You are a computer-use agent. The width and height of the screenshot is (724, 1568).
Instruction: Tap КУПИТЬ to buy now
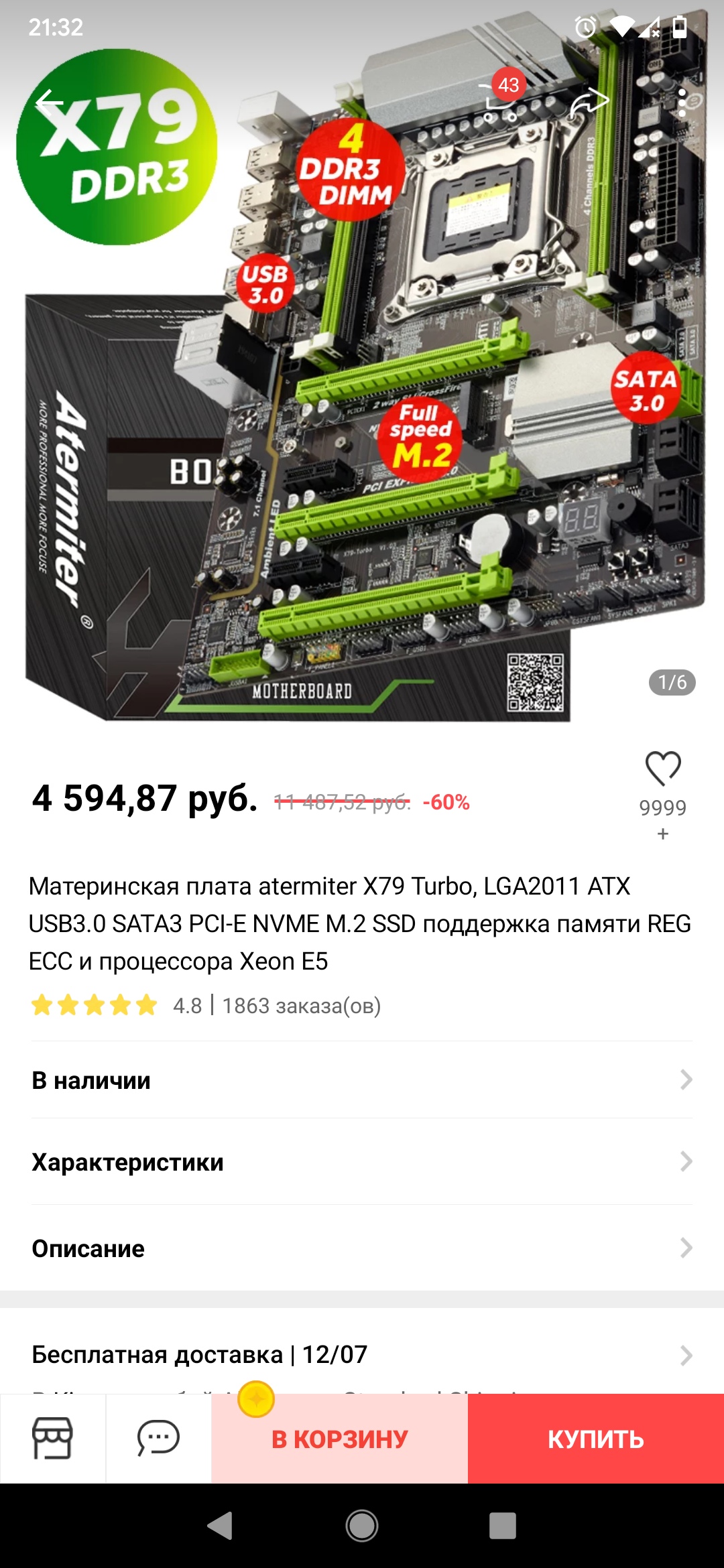click(596, 1438)
